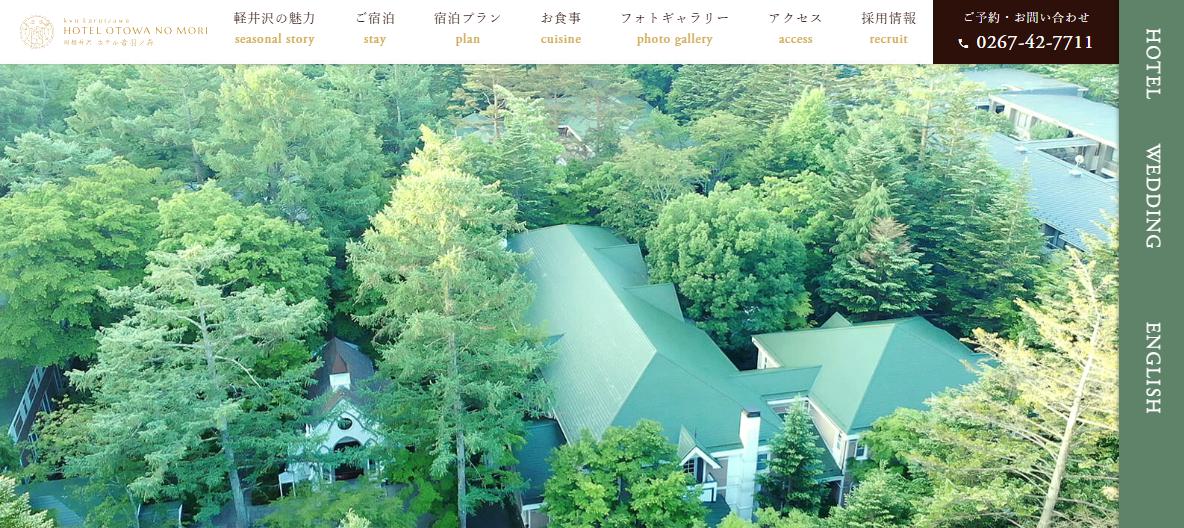Image resolution: width=1184 pixels, height=528 pixels.
Task: Browse the photo gallery
Action: coord(674,29)
